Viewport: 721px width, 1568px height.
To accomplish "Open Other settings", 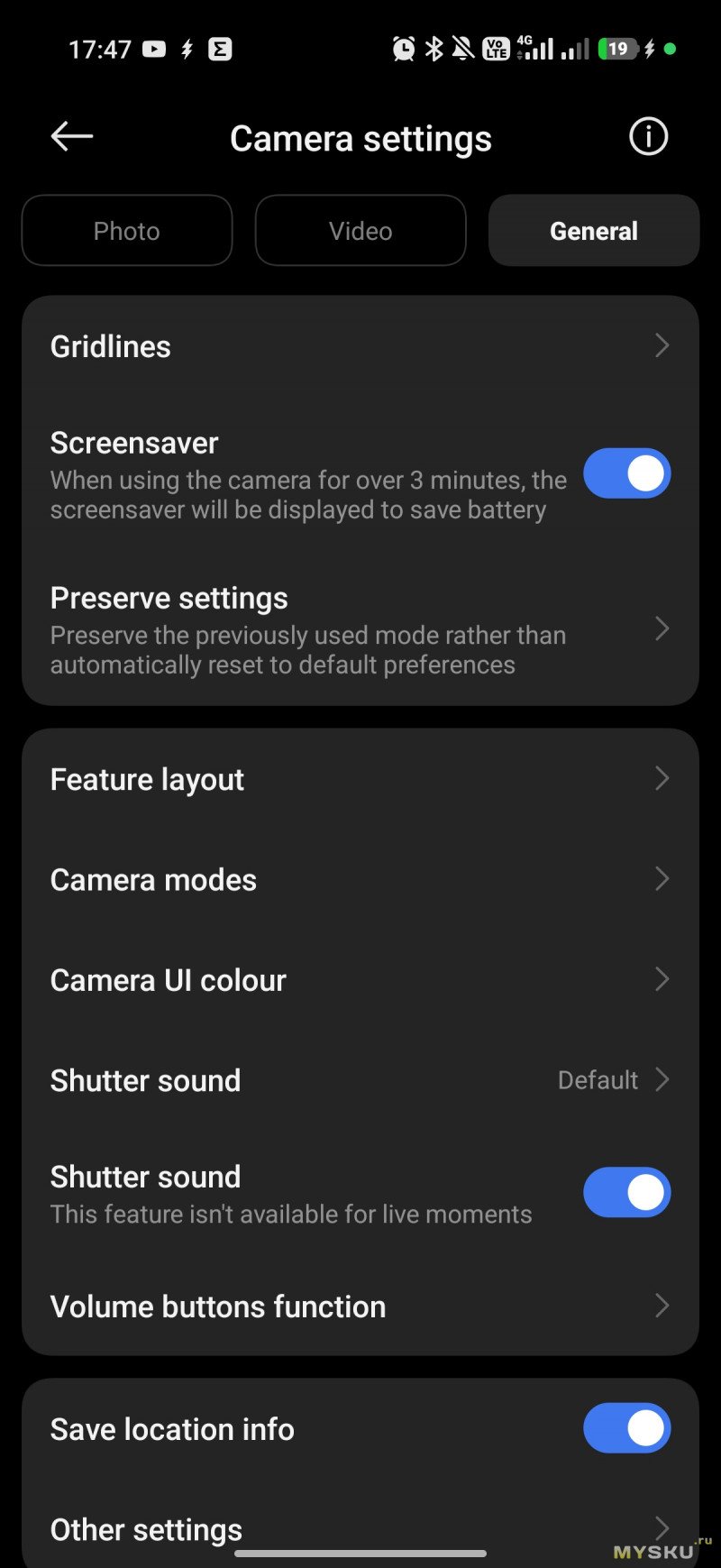I will click(360, 1528).
